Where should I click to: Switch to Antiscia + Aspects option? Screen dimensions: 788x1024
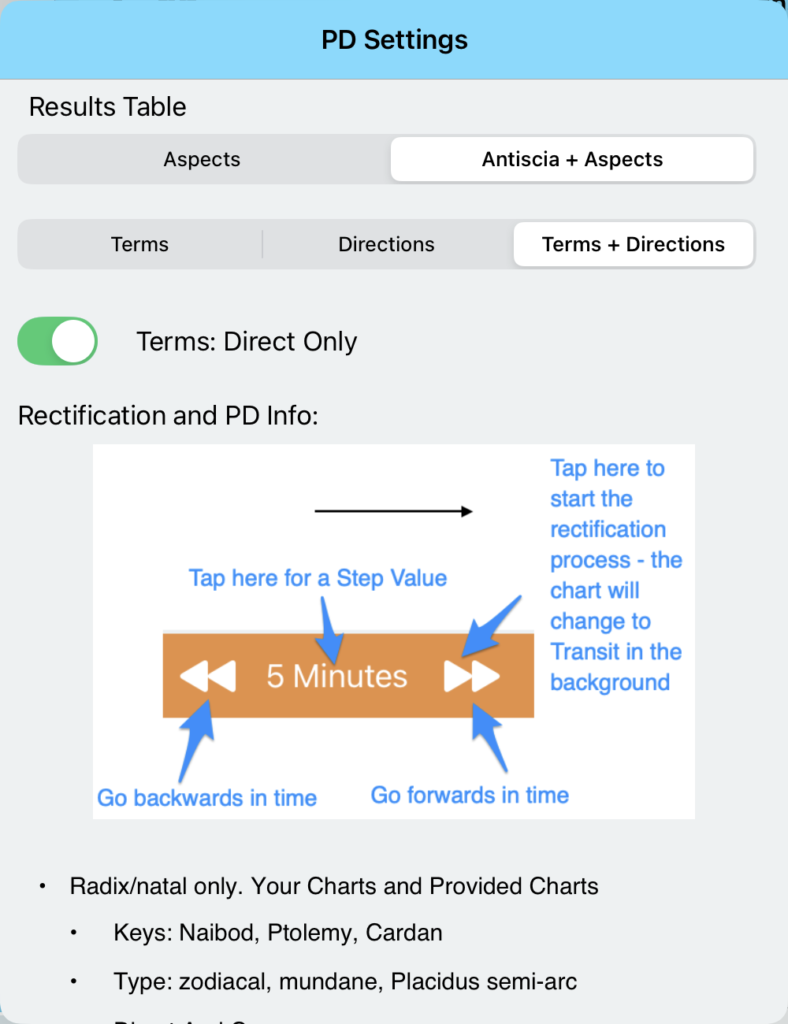572,159
